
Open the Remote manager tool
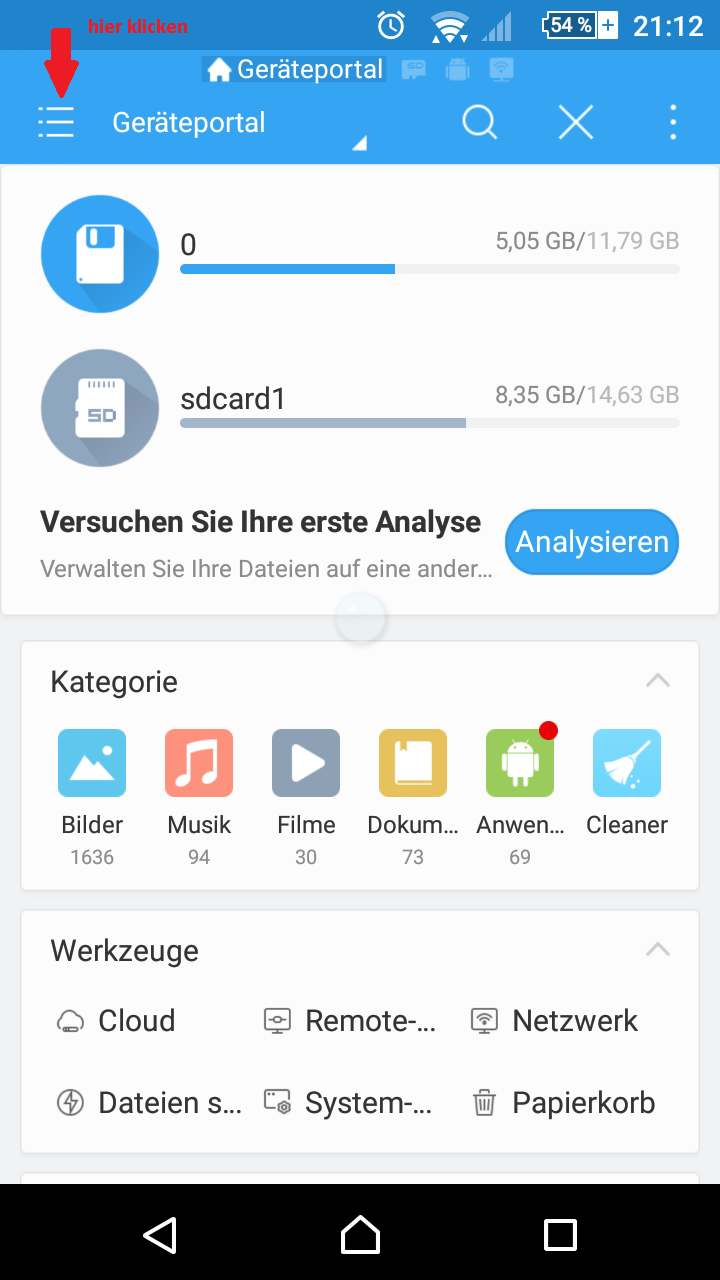(350, 1021)
